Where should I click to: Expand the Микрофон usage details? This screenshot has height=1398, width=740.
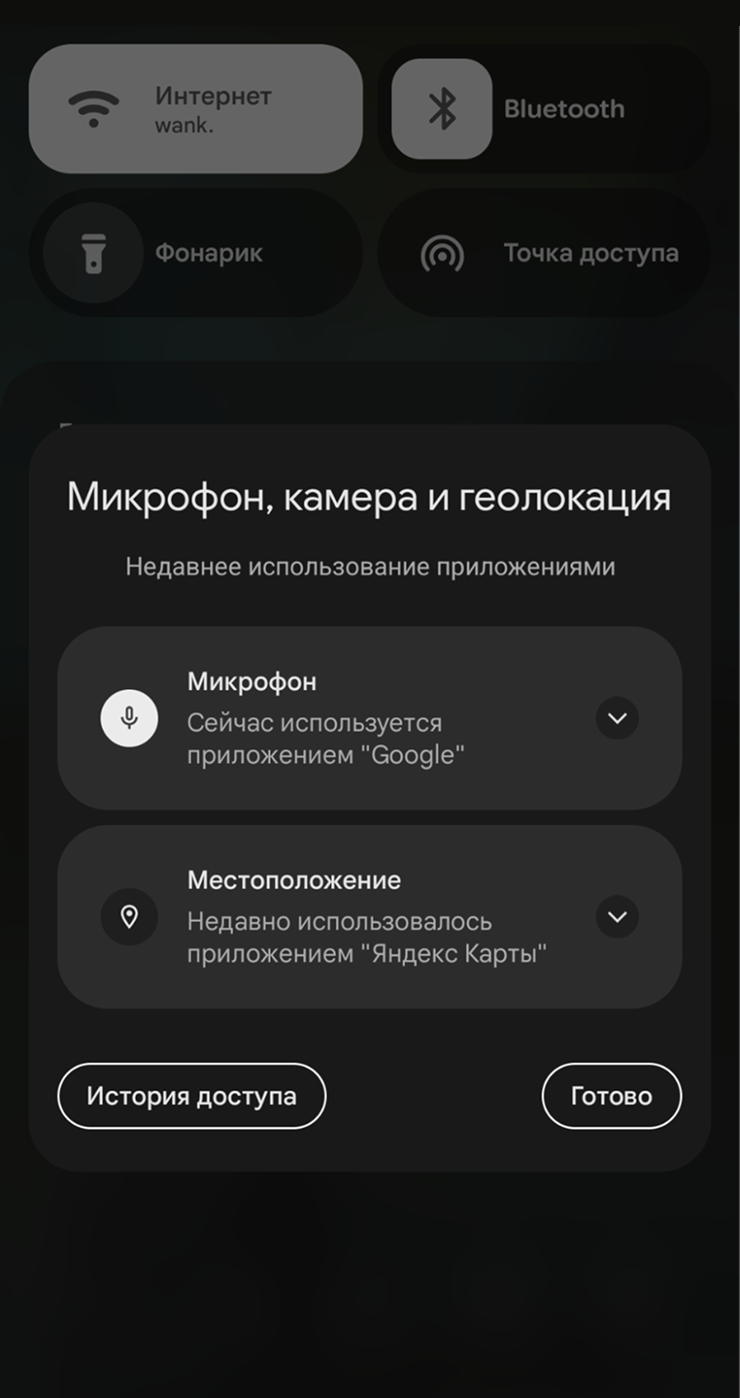click(617, 718)
